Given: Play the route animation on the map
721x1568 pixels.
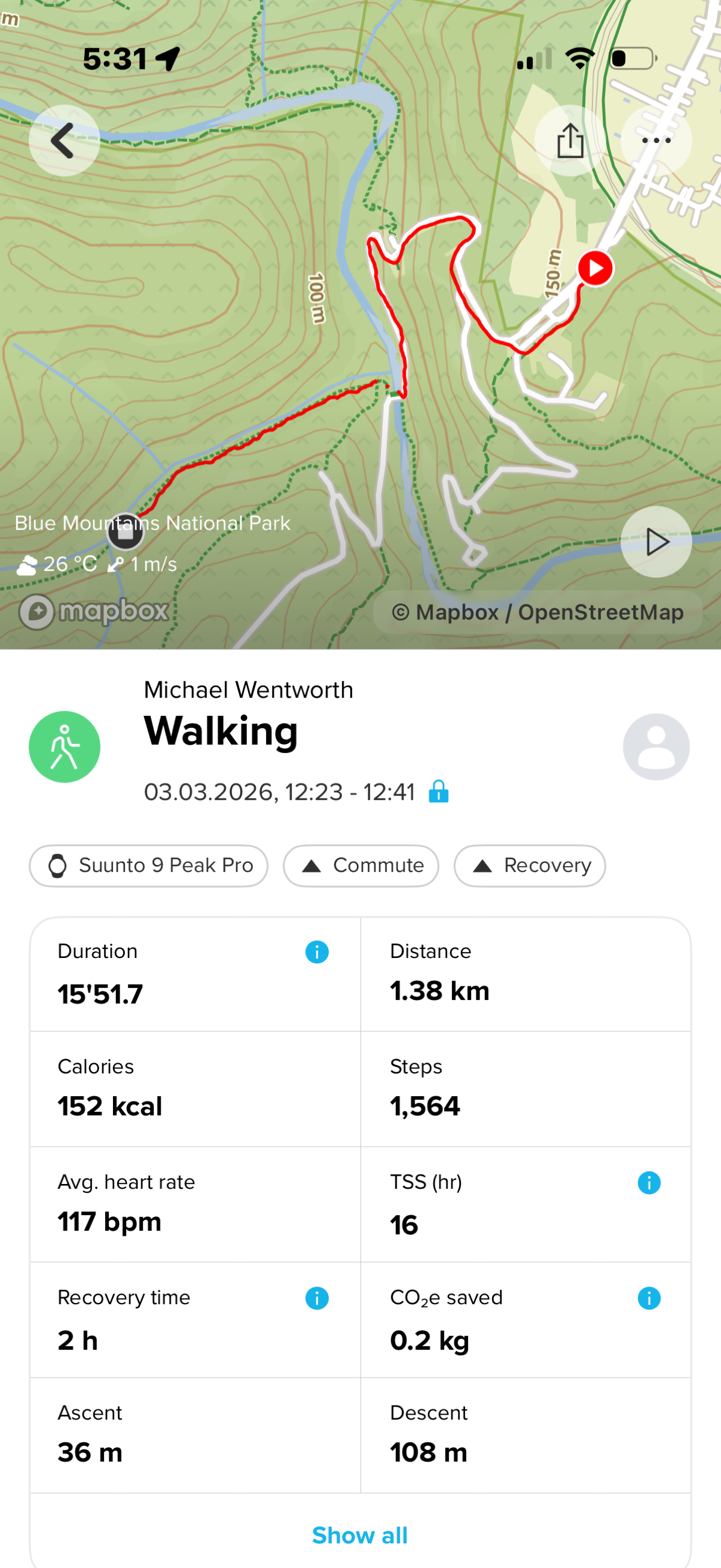Looking at the screenshot, I should (656, 541).
